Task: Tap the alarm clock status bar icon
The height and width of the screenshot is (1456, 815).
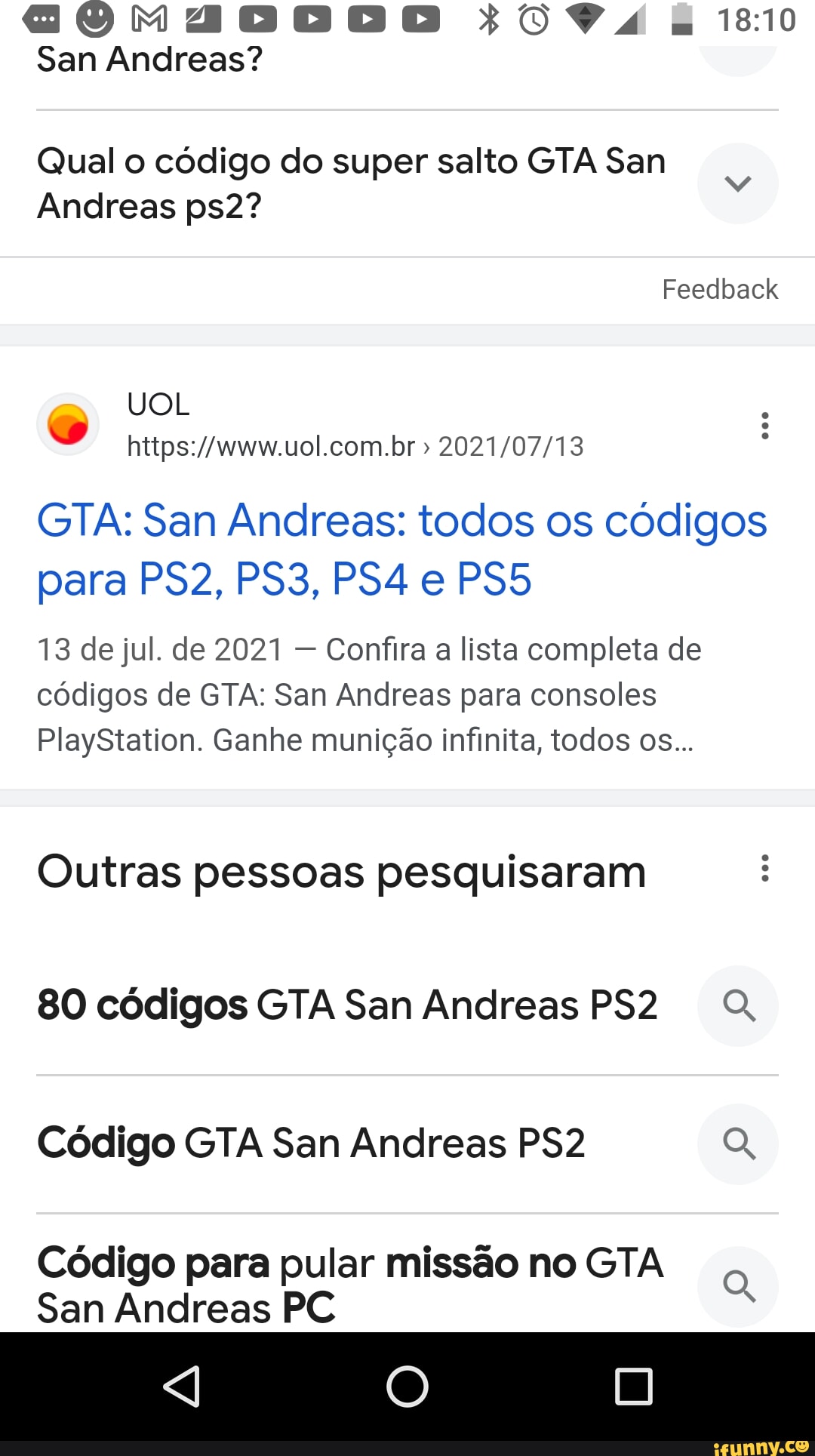Action: (532, 20)
